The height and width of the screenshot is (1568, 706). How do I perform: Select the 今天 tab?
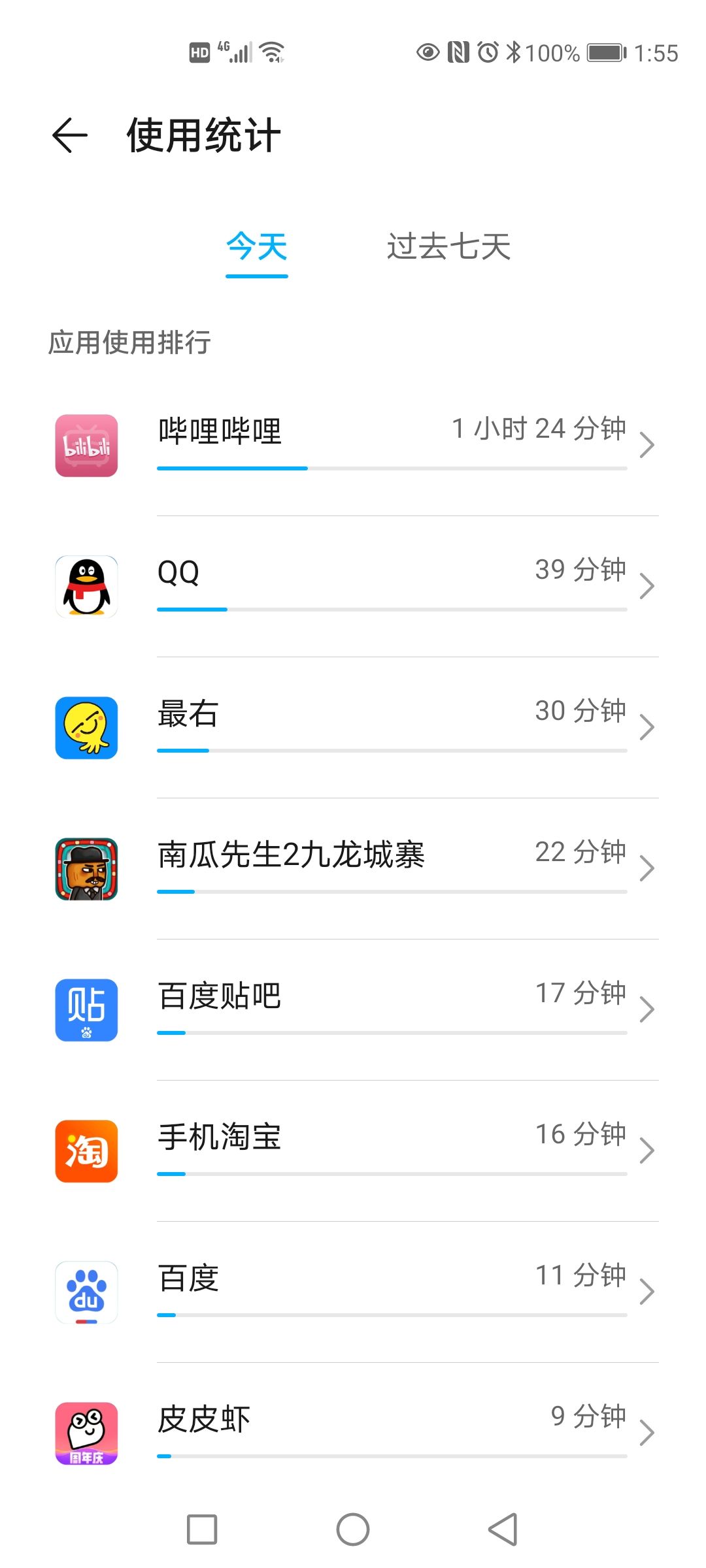click(257, 247)
